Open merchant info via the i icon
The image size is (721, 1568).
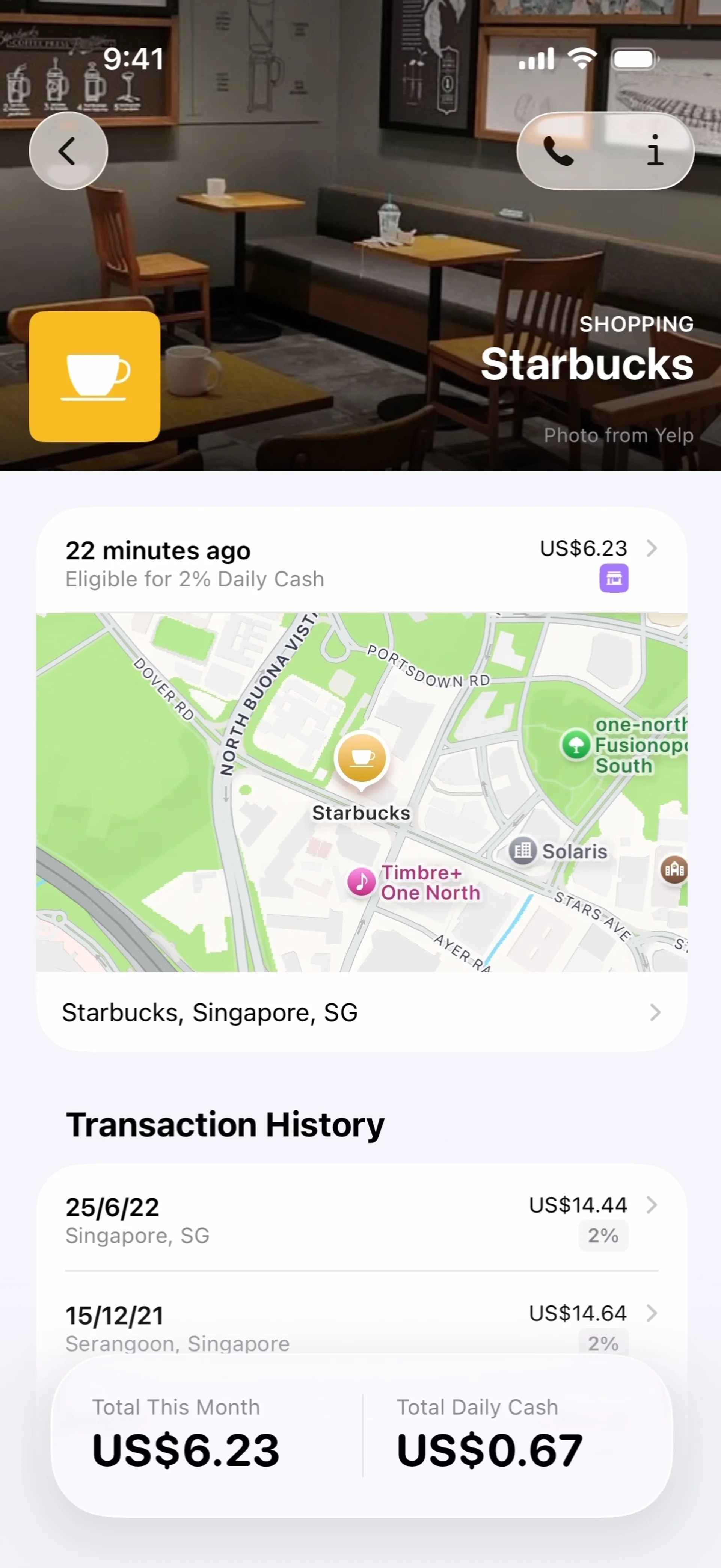tap(654, 151)
